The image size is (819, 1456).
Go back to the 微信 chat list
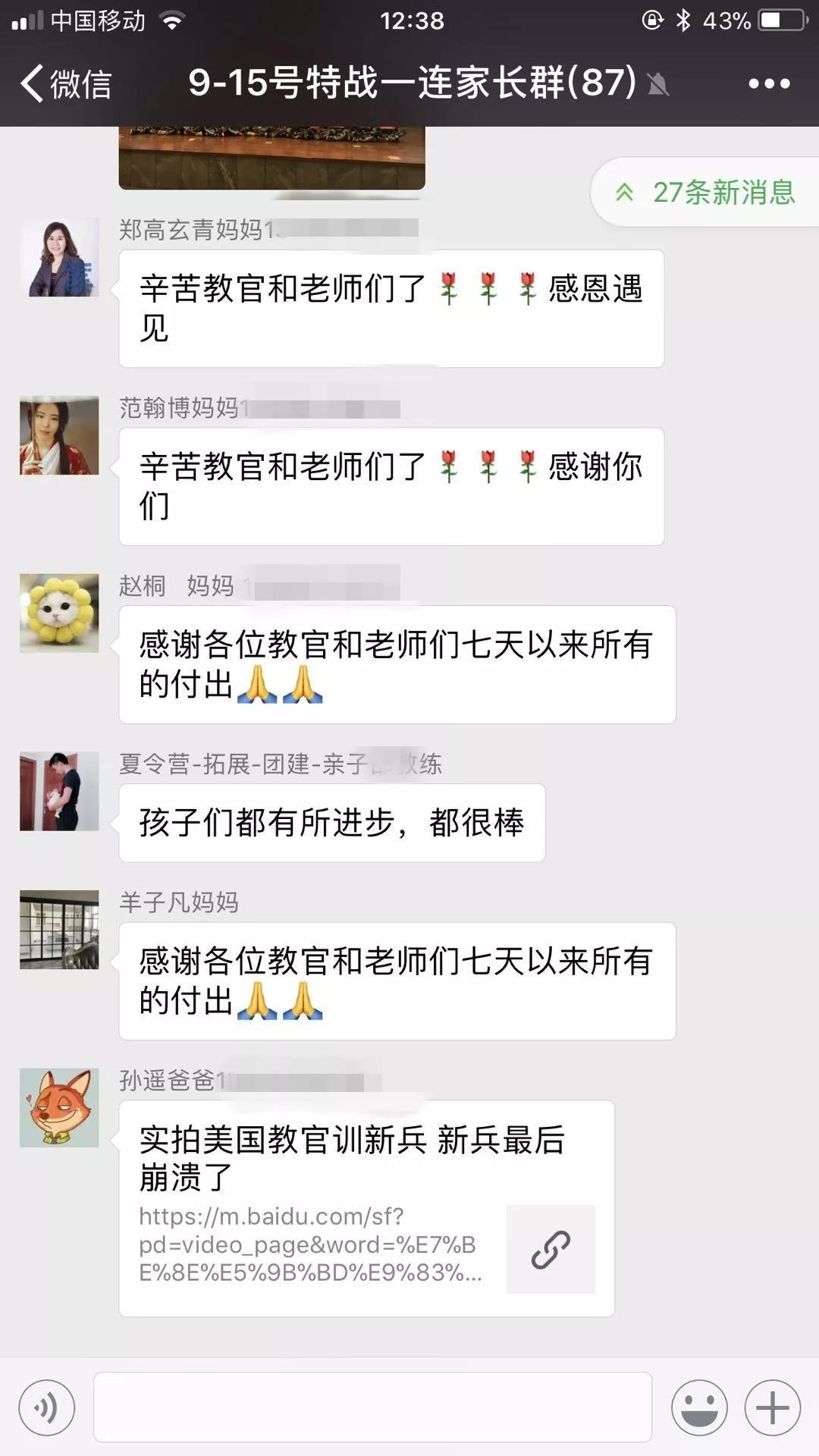[67, 83]
